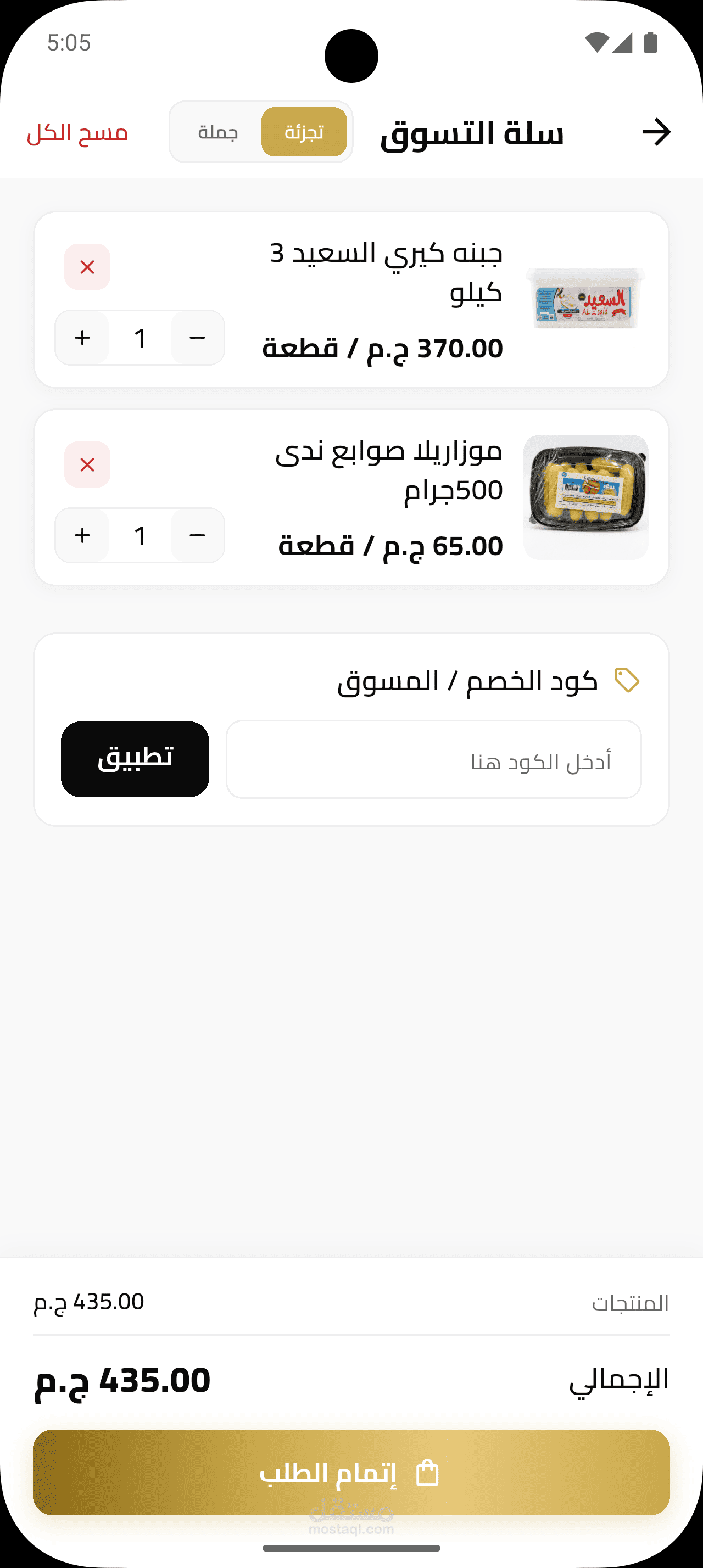The width and height of the screenshot is (703, 1568).
Task: Increase quantity of موزاريلا صوابع ندى
Action: 82,535
